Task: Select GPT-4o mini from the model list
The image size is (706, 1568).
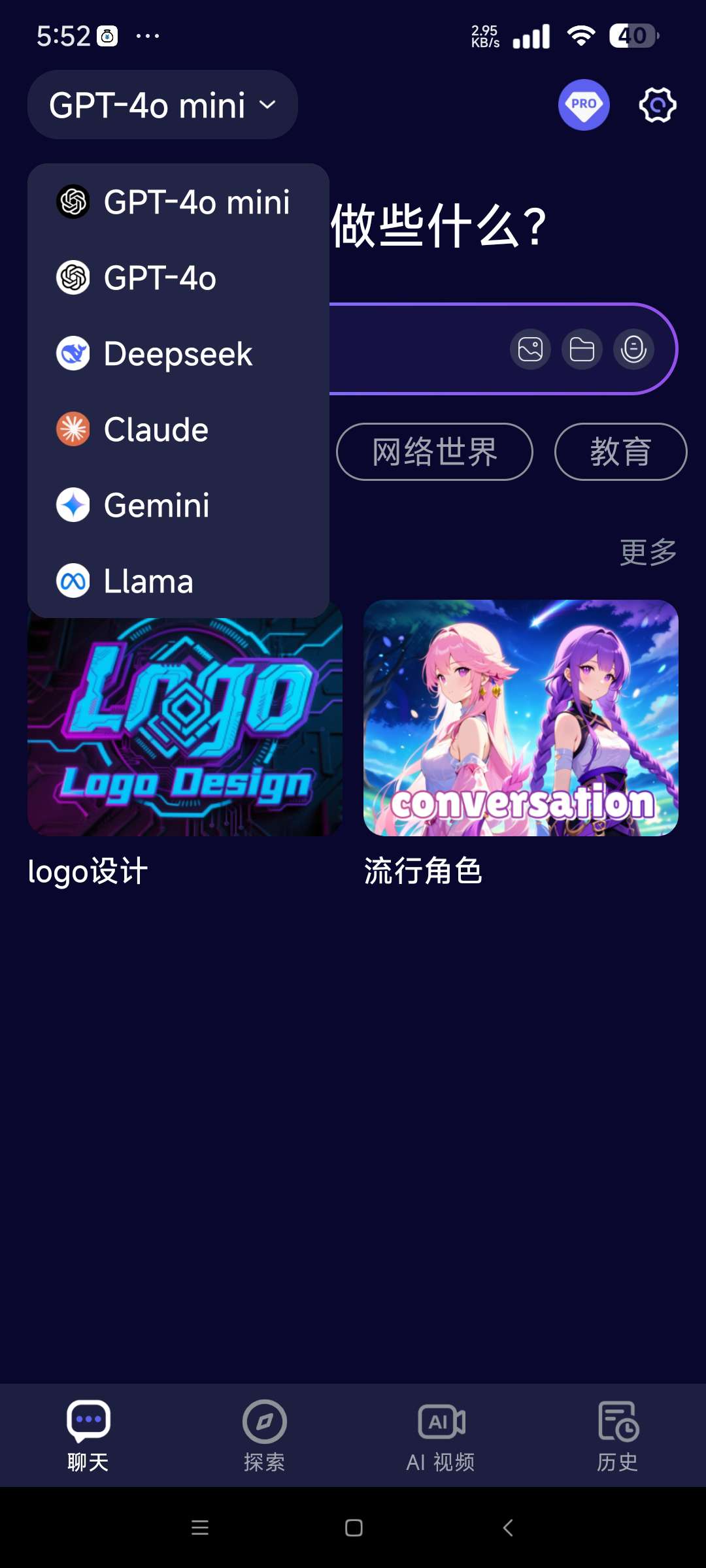Action: [176, 202]
